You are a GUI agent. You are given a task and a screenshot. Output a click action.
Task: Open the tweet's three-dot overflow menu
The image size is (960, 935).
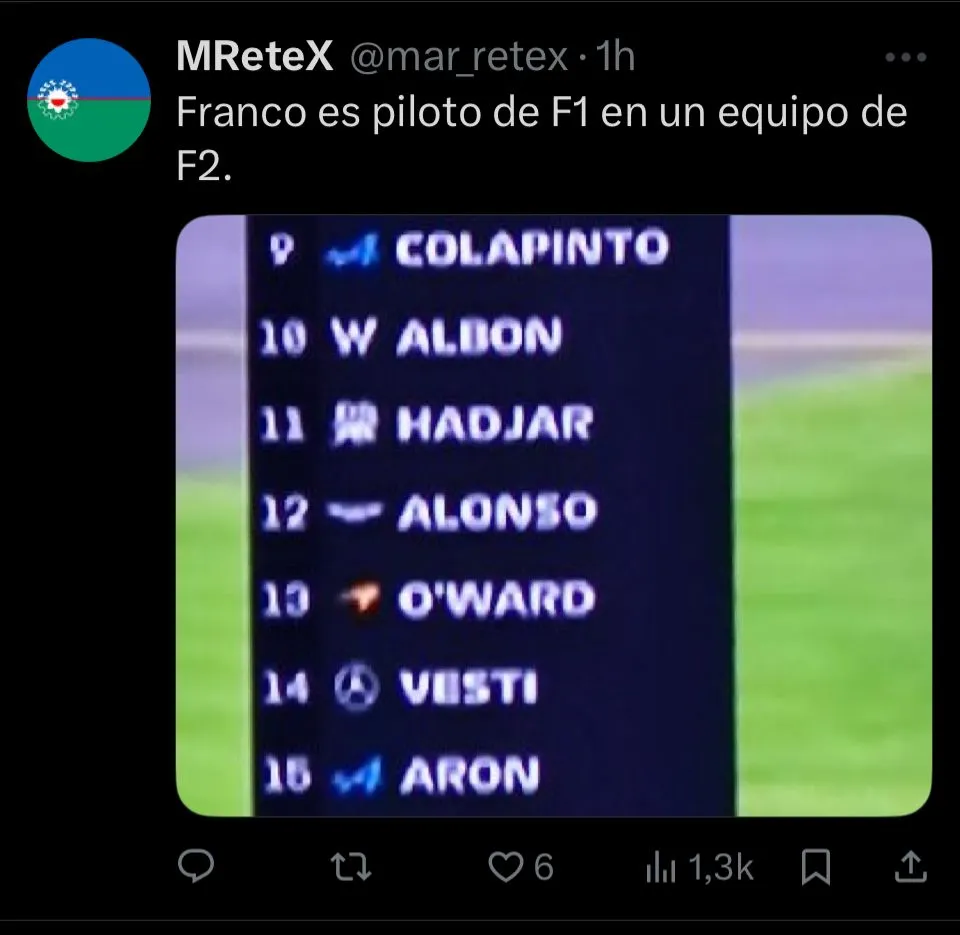906,59
